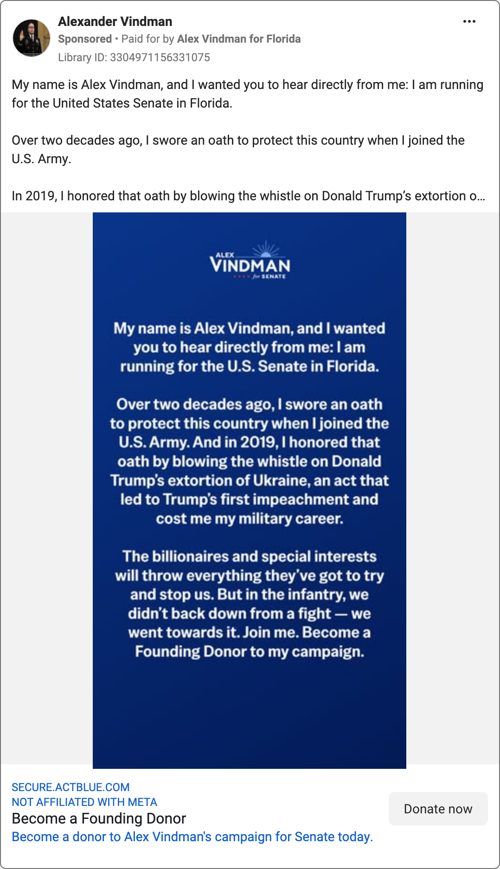Open the Alexander Vindman page name
The image size is (500, 869).
pyautogui.click(x=115, y=22)
